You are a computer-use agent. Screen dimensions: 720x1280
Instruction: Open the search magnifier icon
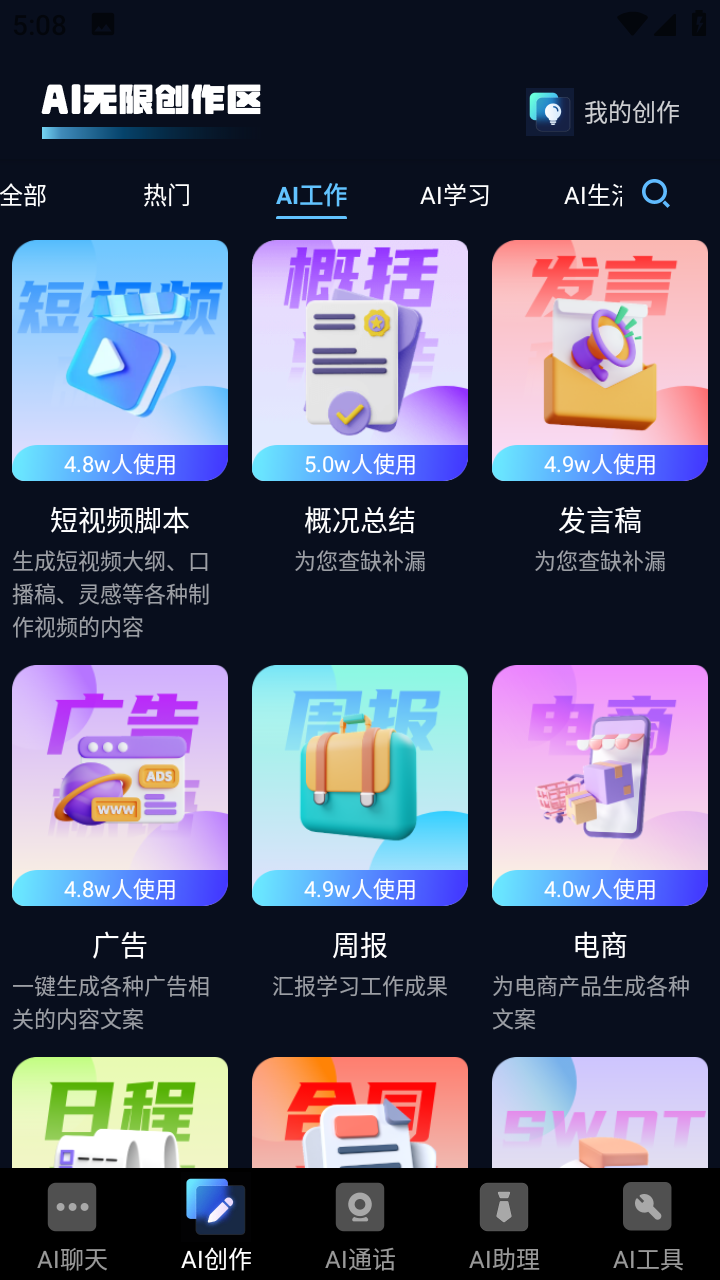(656, 194)
